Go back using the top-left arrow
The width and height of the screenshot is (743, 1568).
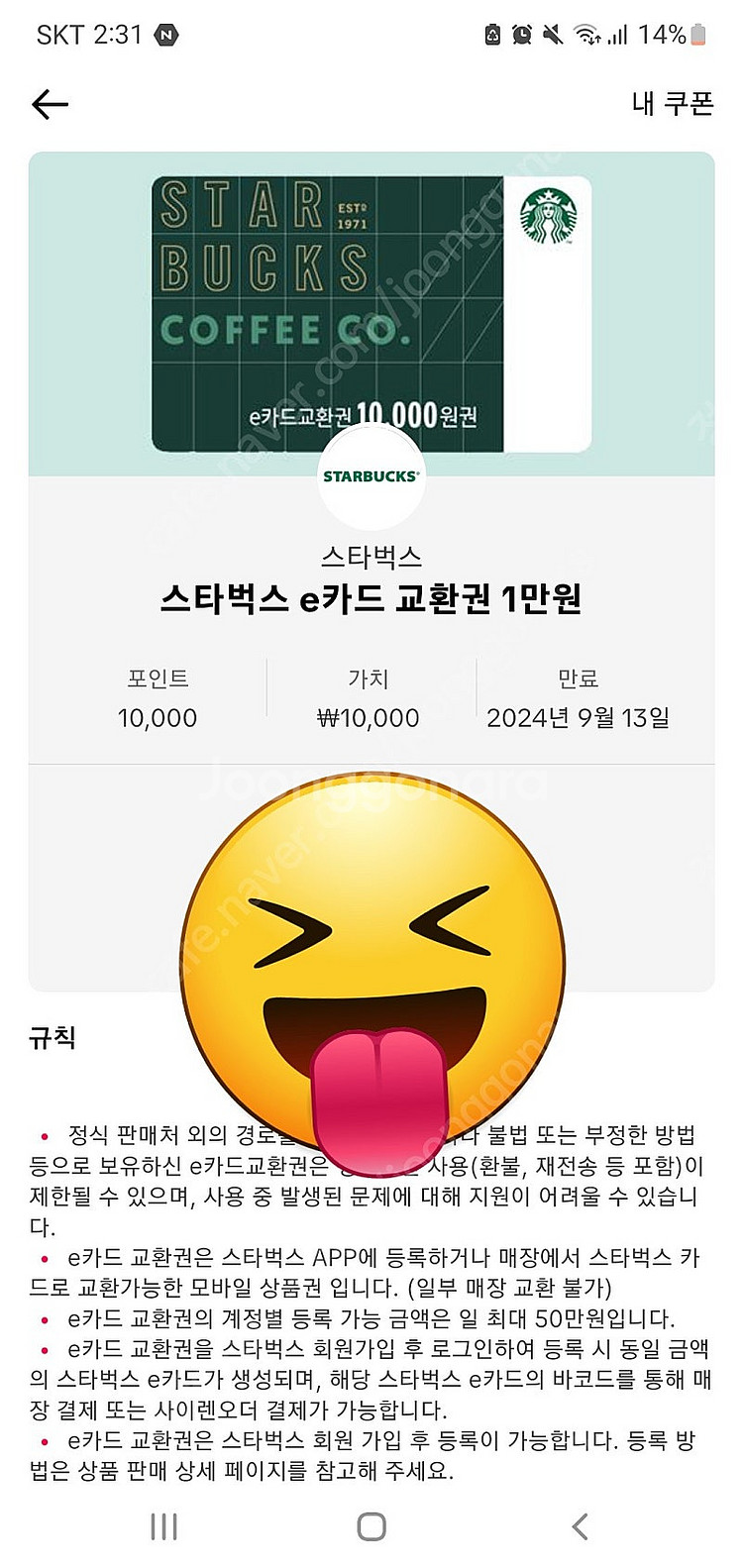(x=50, y=104)
